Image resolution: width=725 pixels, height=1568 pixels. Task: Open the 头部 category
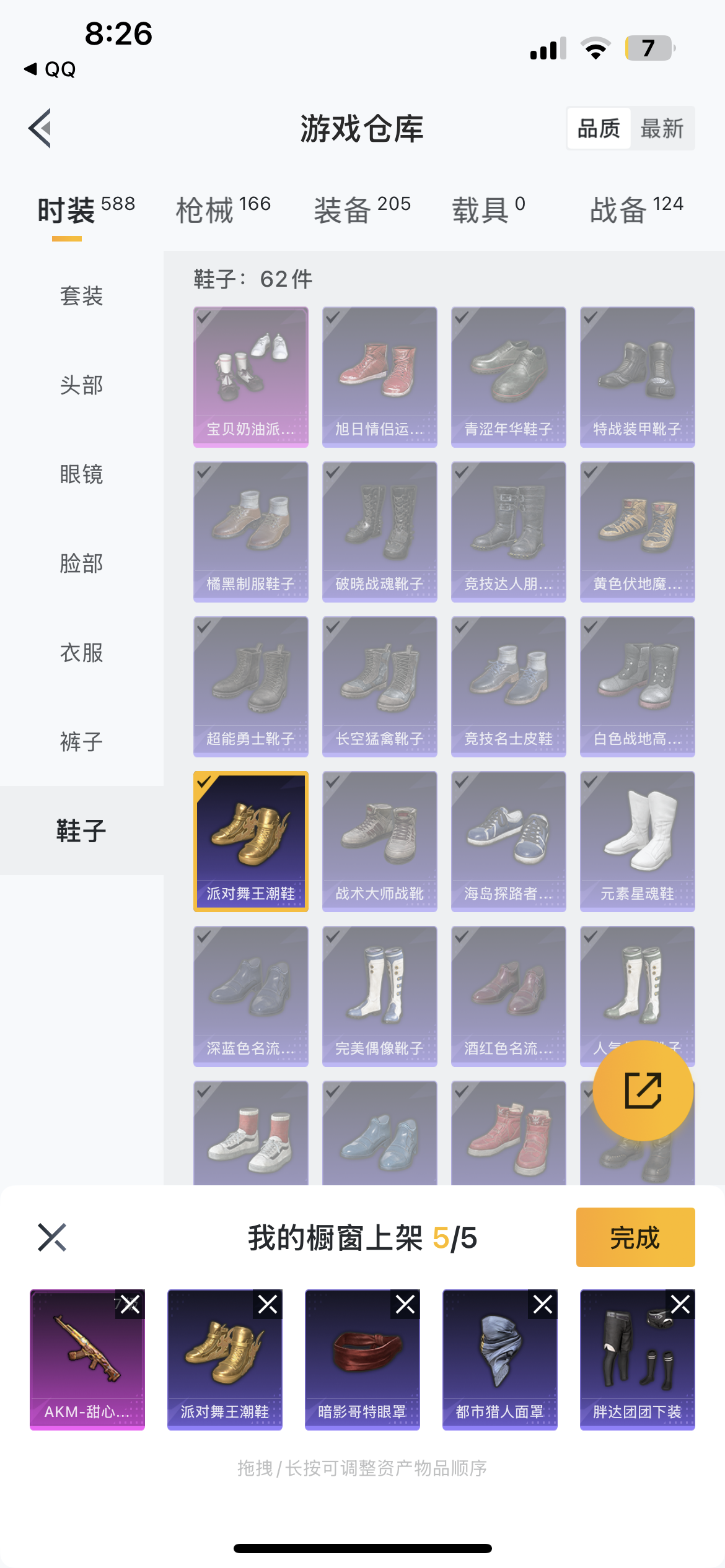pos(81,385)
